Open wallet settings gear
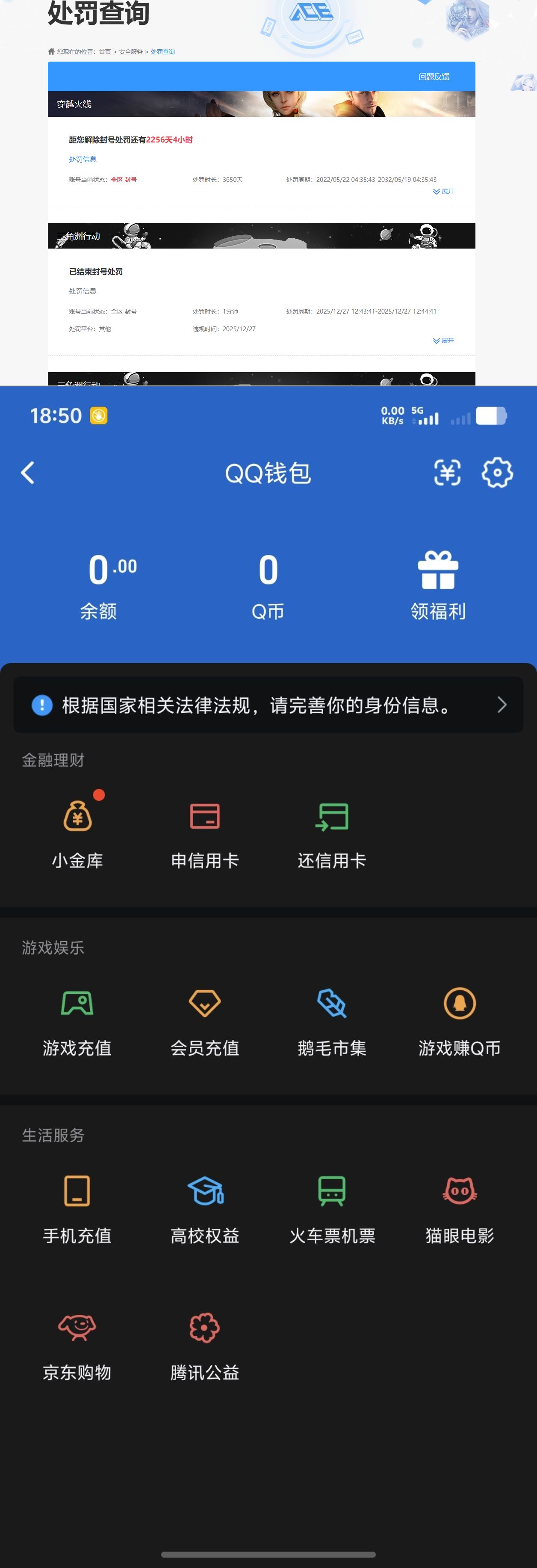Image resolution: width=537 pixels, height=1568 pixels. click(497, 472)
